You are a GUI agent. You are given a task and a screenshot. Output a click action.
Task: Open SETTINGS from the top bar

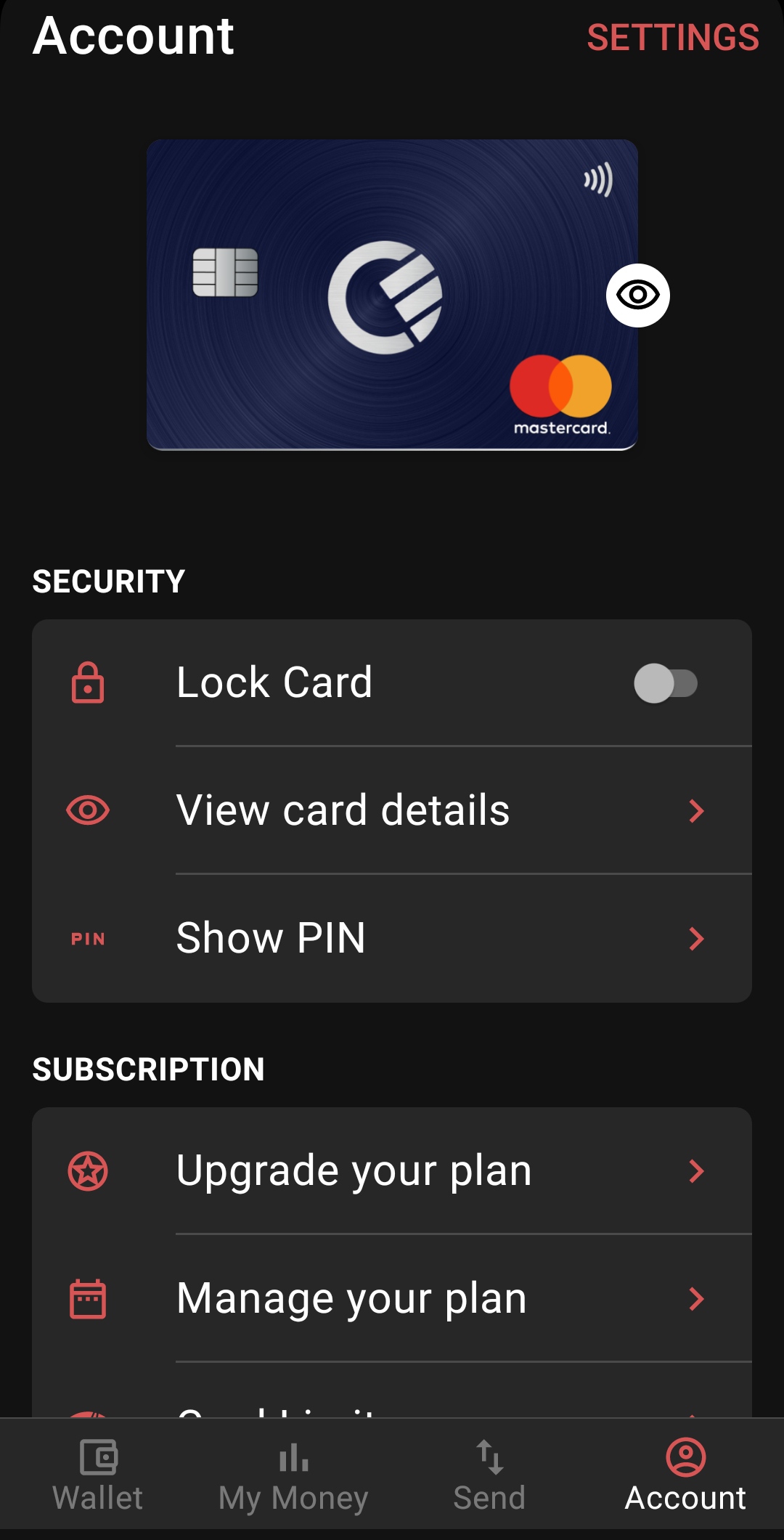pyautogui.click(x=672, y=38)
